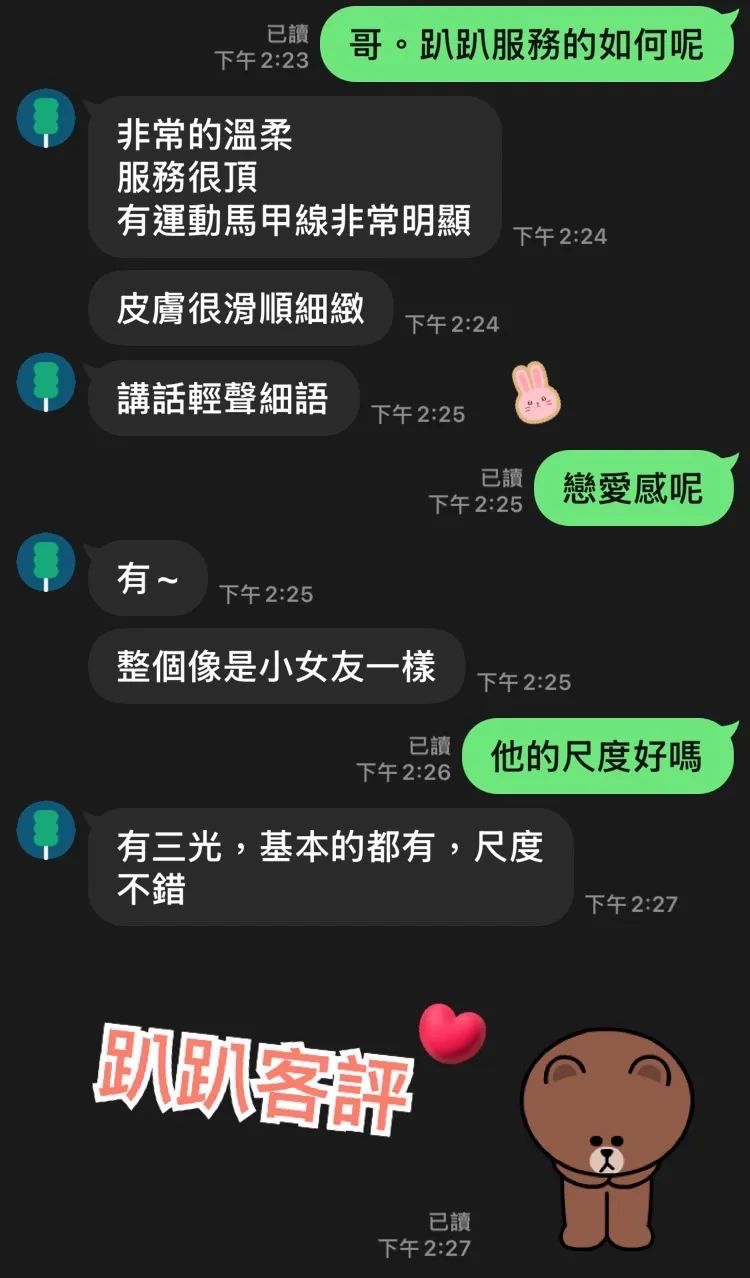Tap the 已讀 label near 下午 2:26
This screenshot has width=750, height=1278.
[x=428, y=744]
